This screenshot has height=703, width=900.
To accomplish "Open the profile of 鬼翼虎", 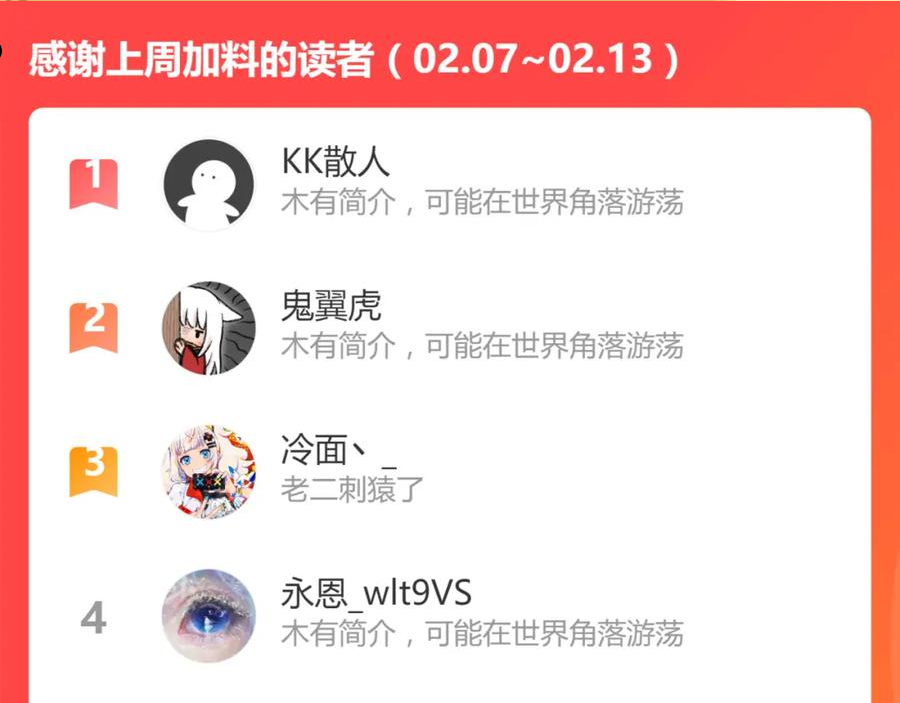I will 450,328.
